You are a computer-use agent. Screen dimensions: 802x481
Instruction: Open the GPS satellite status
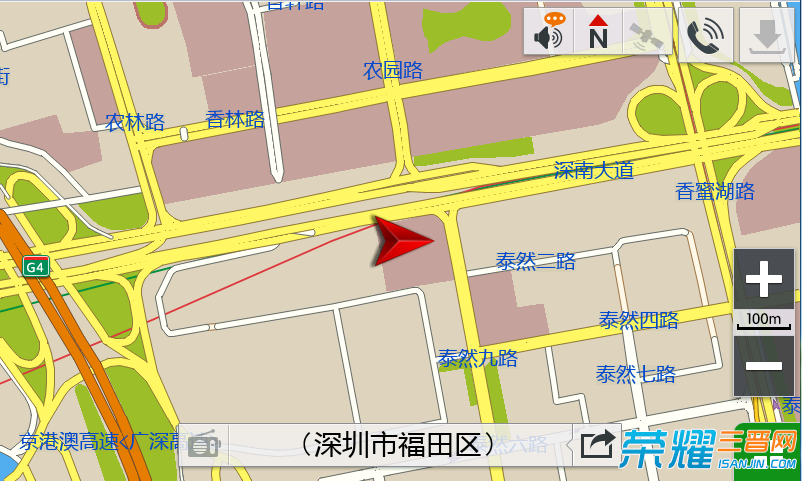point(647,34)
